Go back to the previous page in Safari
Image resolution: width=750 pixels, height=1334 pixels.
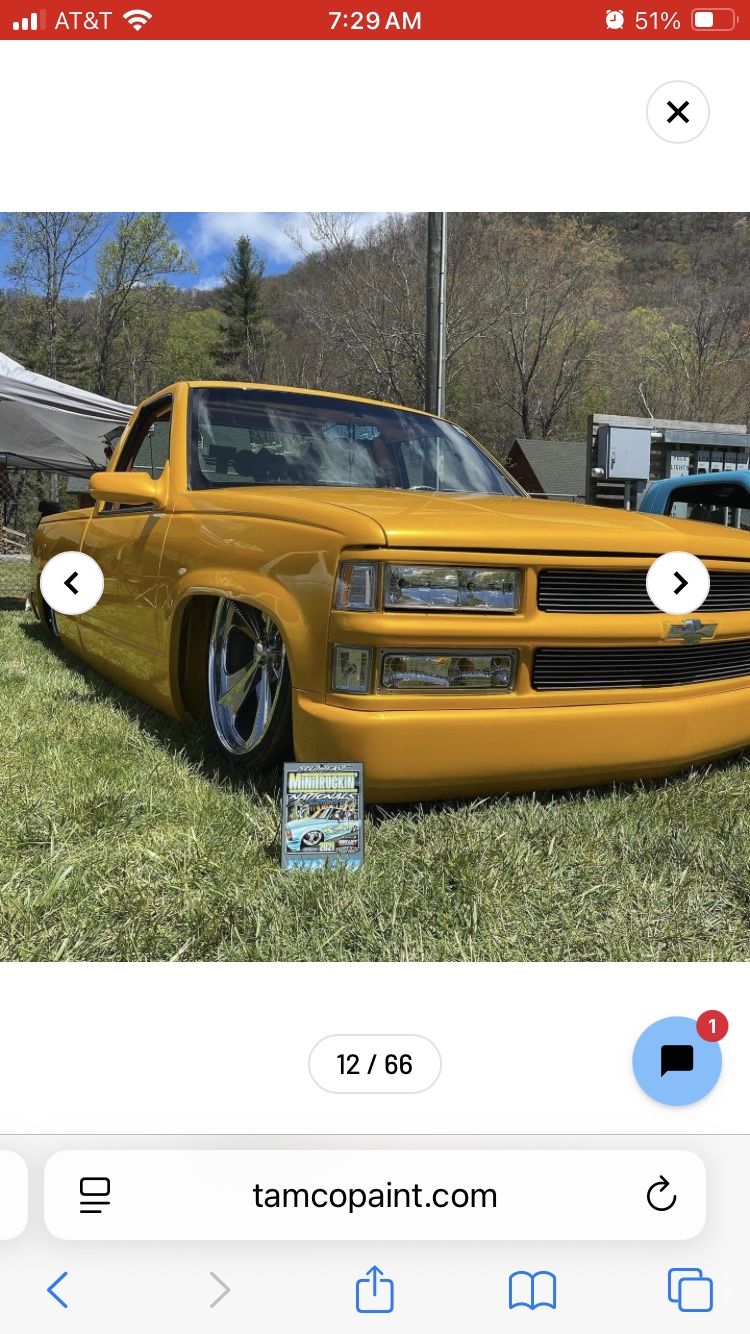click(x=58, y=1290)
